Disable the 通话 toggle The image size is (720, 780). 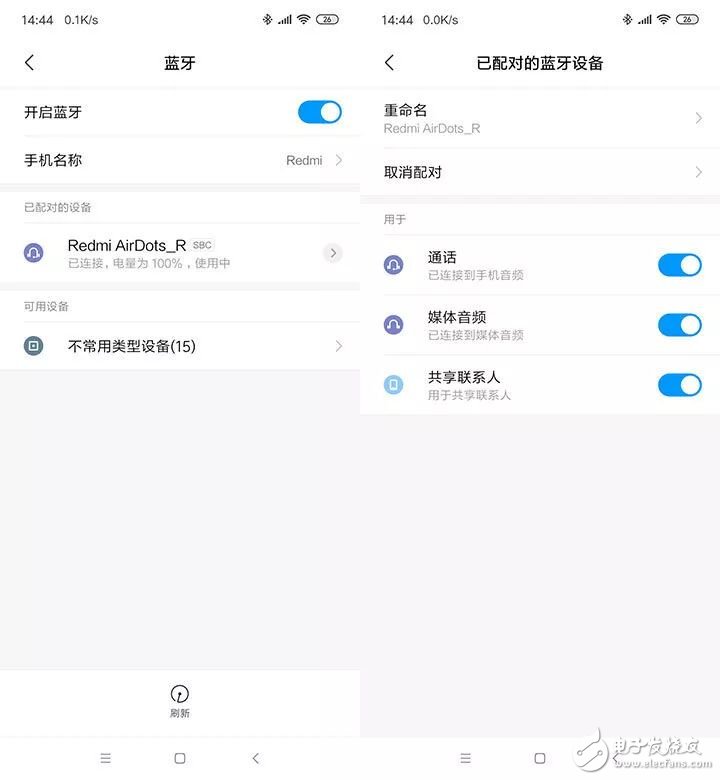click(679, 265)
